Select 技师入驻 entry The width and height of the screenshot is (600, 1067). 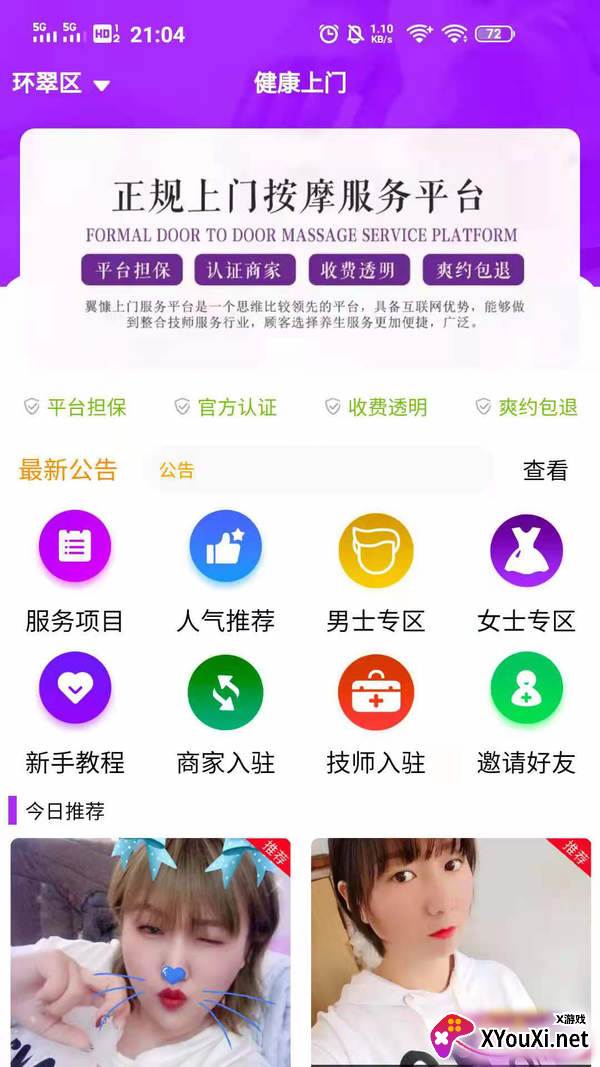click(x=376, y=714)
